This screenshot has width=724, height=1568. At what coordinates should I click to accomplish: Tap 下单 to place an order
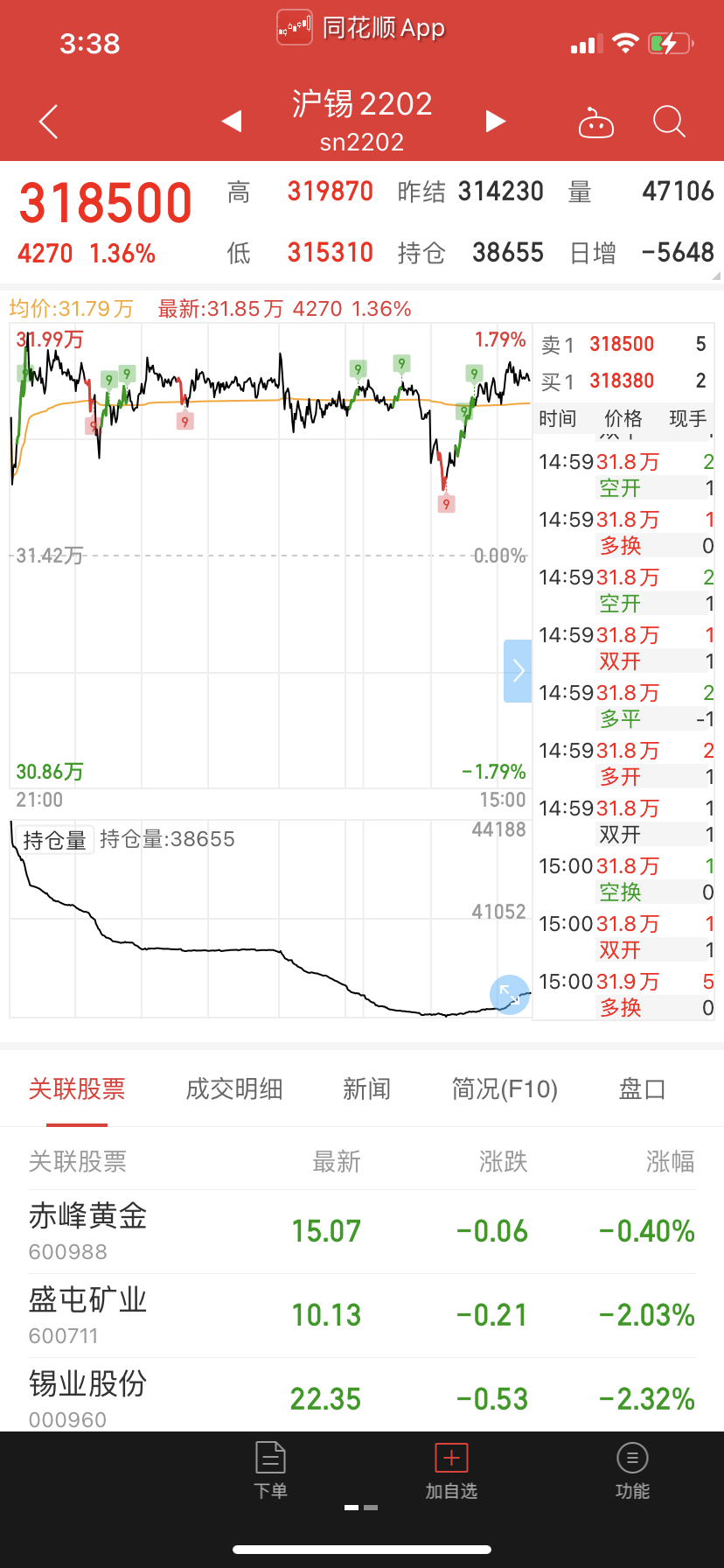click(x=270, y=1471)
